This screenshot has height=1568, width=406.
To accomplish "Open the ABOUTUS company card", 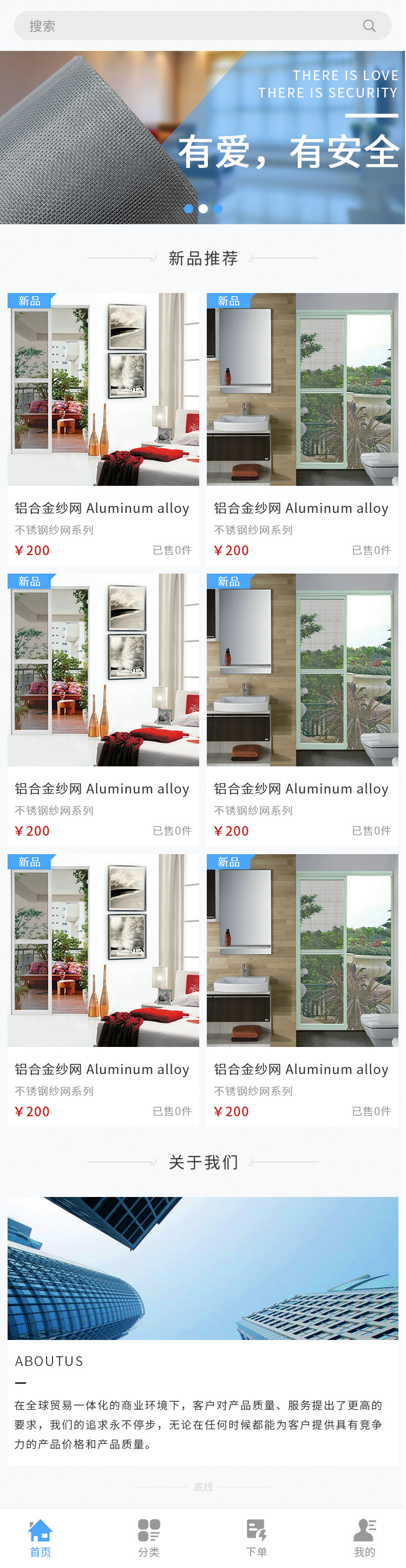I will [202, 1330].
